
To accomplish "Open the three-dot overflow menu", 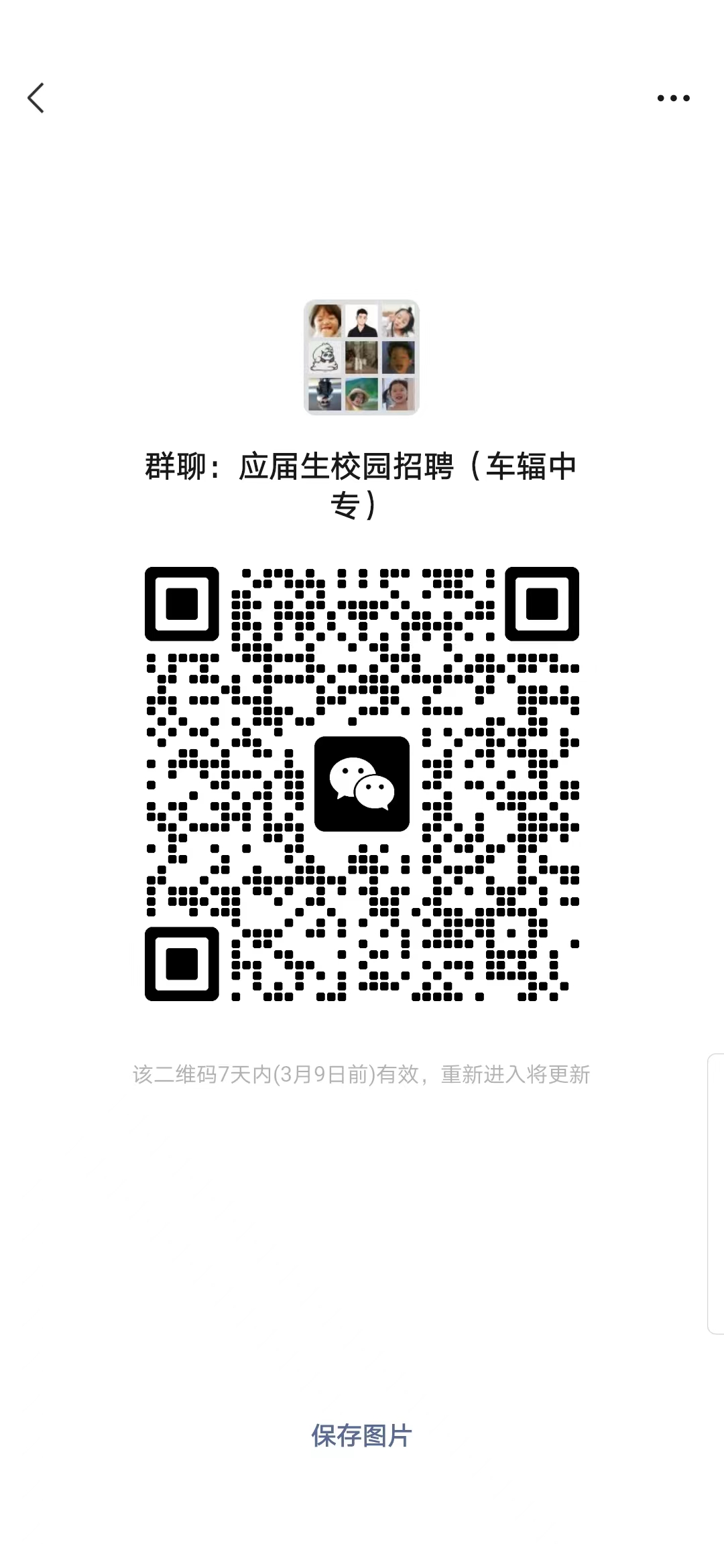I will pos(673,98).
